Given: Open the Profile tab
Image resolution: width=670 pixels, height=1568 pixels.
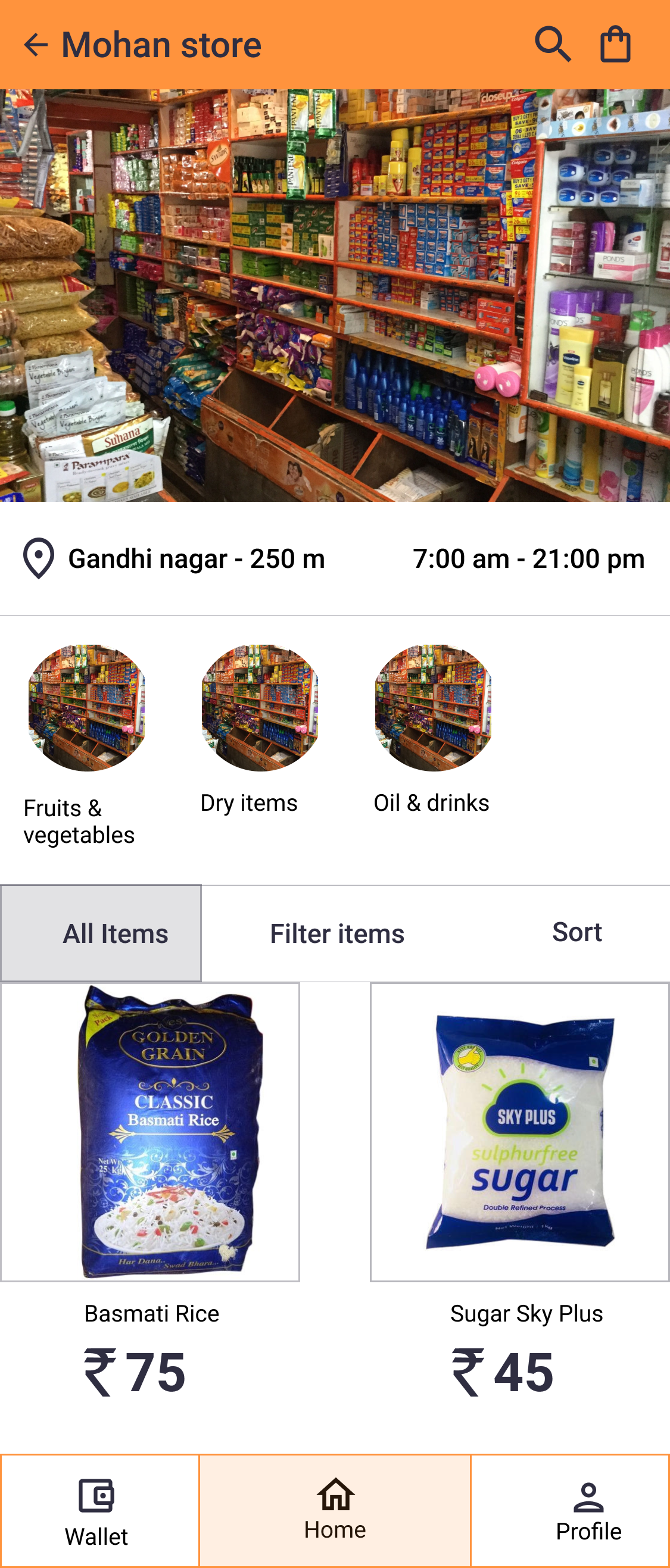Looking at the screenshot, I should tap(588, 1510).
